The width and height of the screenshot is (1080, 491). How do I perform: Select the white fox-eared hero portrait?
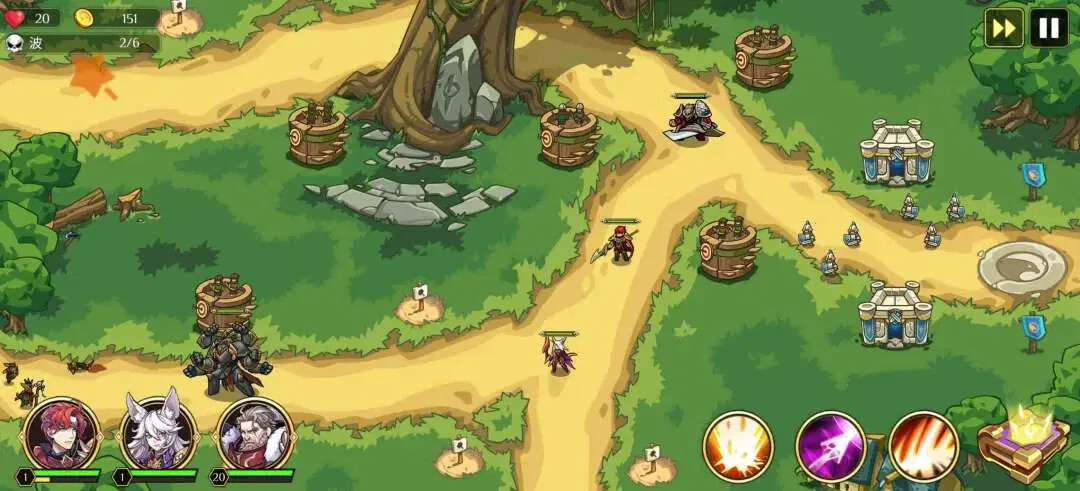tap(157, 433)
